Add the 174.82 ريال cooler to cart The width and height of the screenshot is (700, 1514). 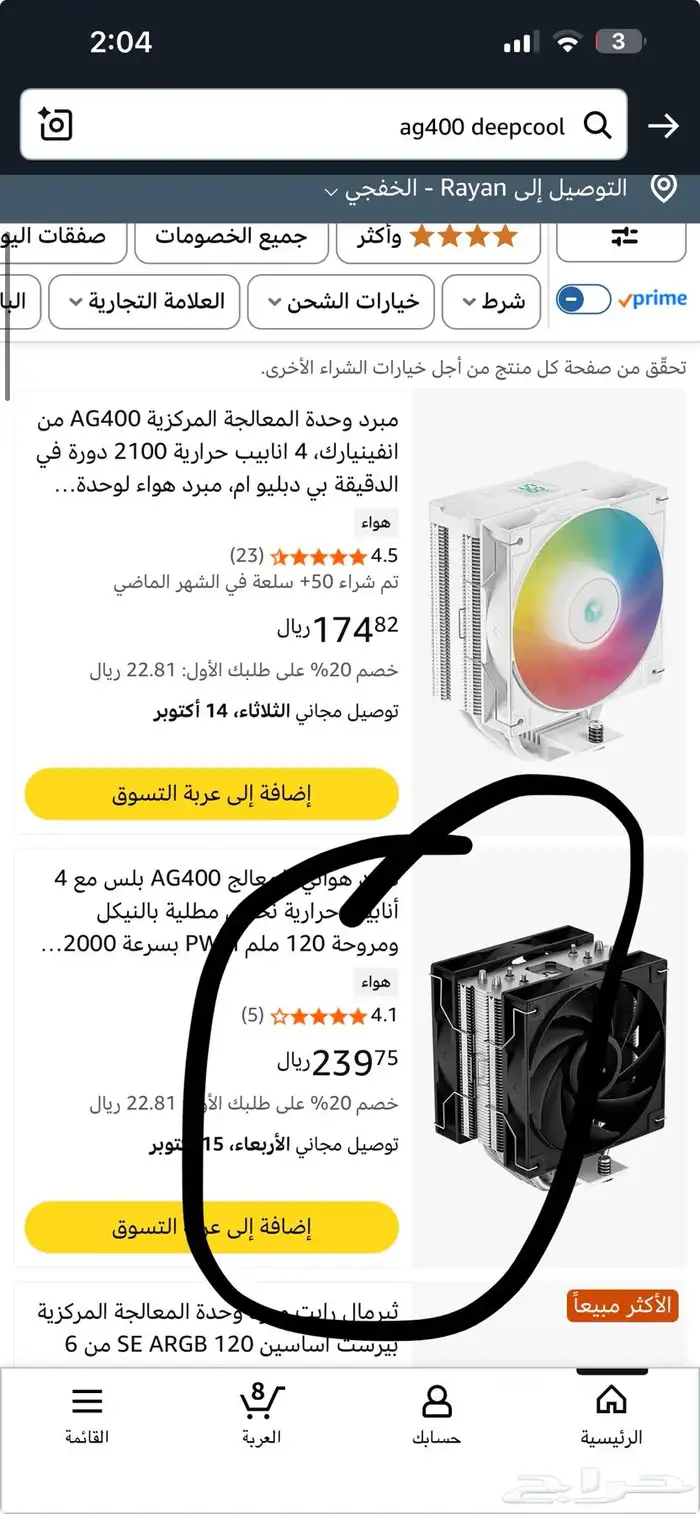click(x=211, y=795)
